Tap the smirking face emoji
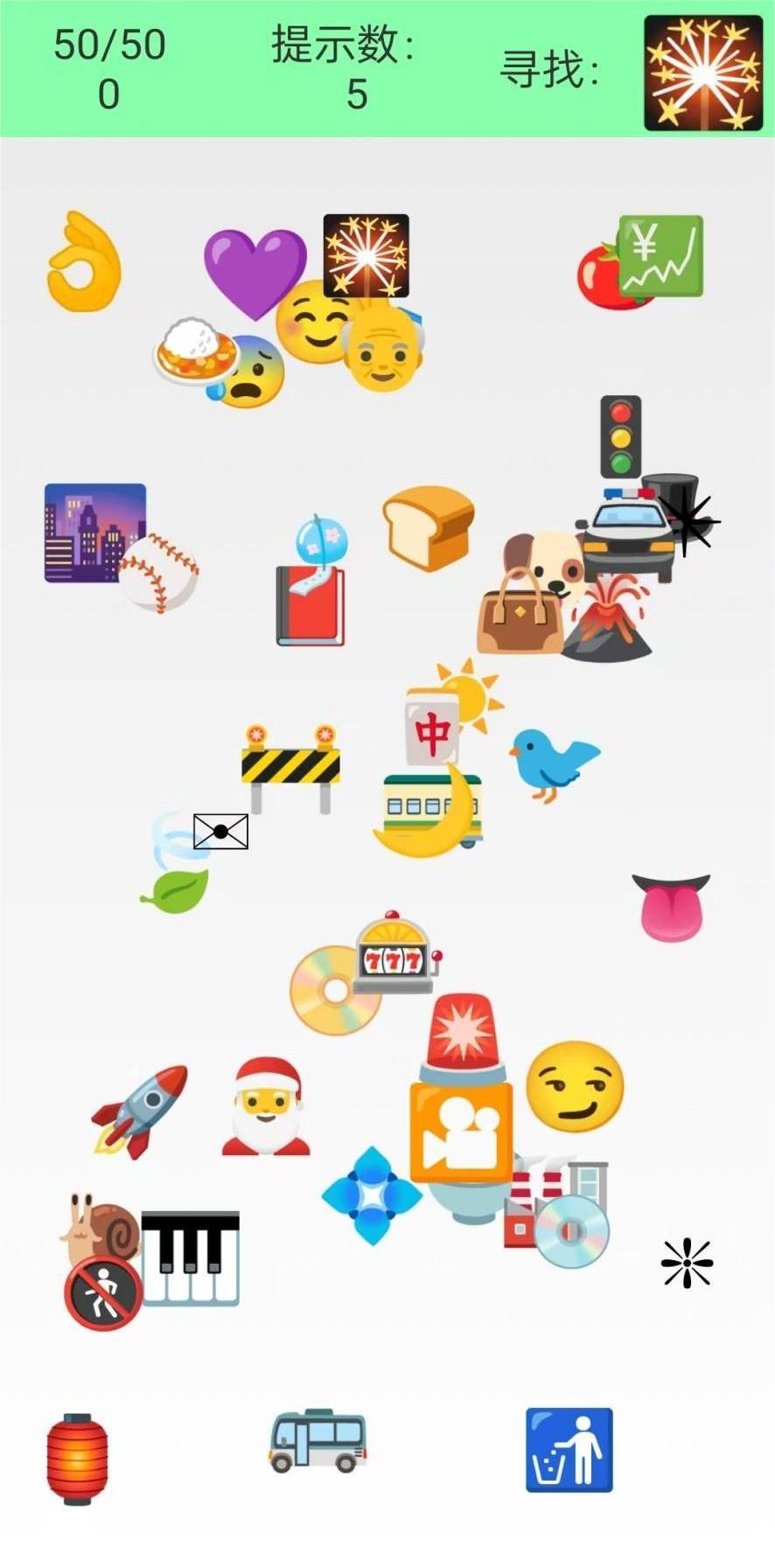 [x=575, y=1085]
